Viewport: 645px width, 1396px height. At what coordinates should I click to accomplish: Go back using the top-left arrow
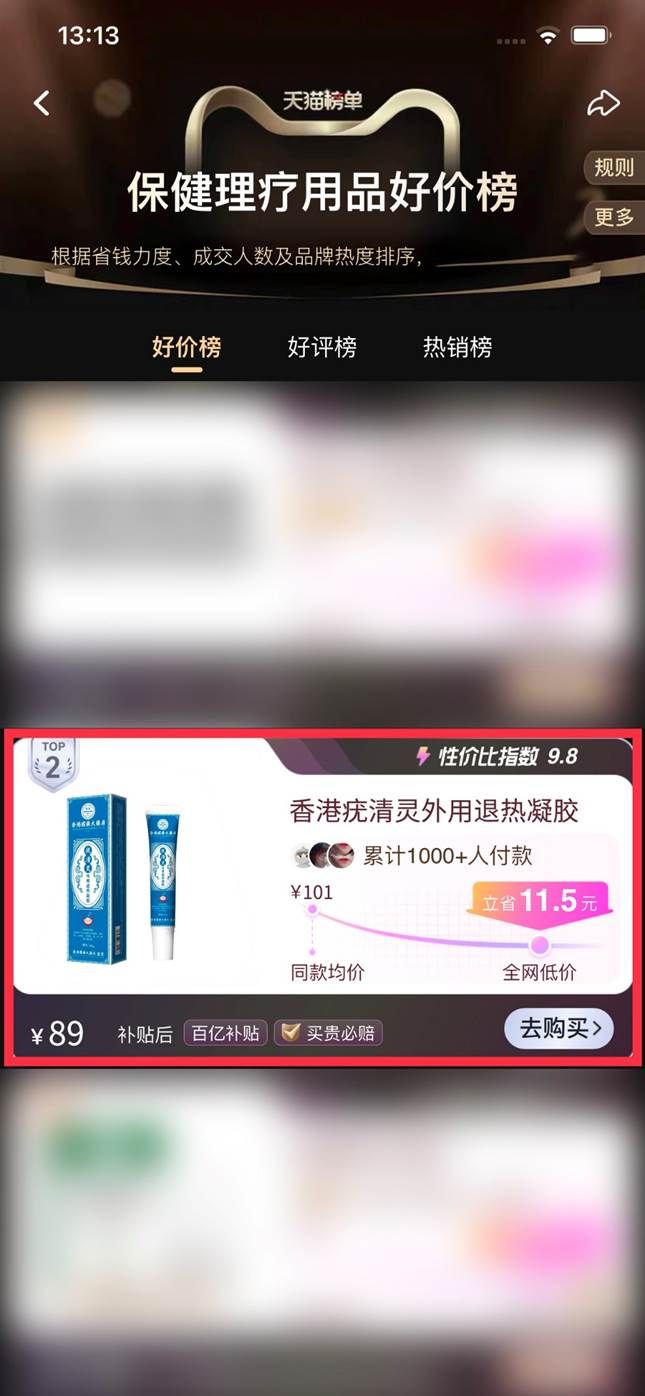(42, 103)
